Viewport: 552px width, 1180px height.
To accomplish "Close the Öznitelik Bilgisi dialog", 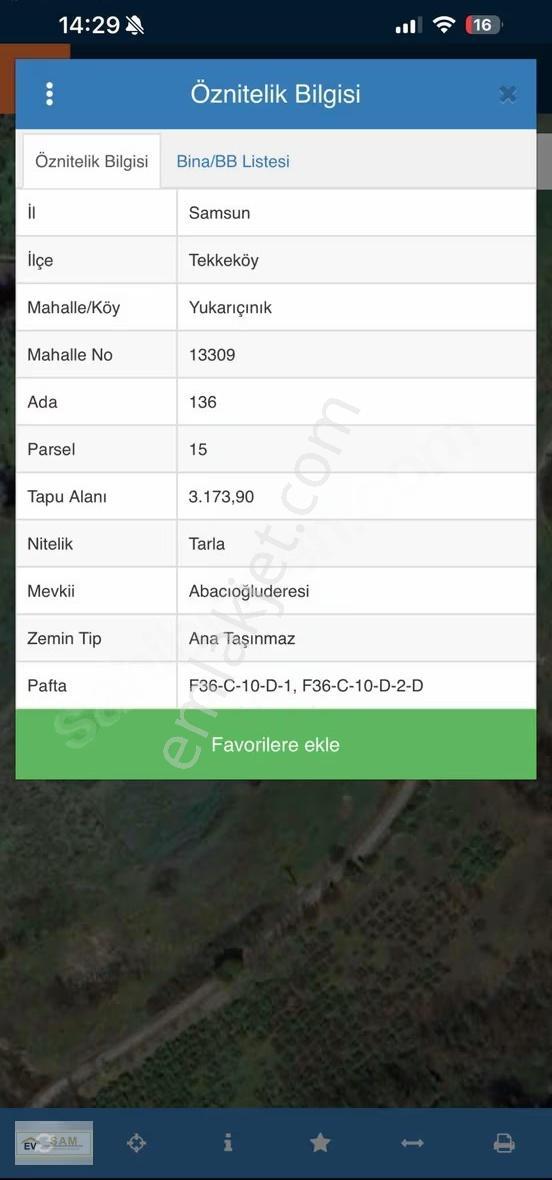I will click(x=508, y=94).
